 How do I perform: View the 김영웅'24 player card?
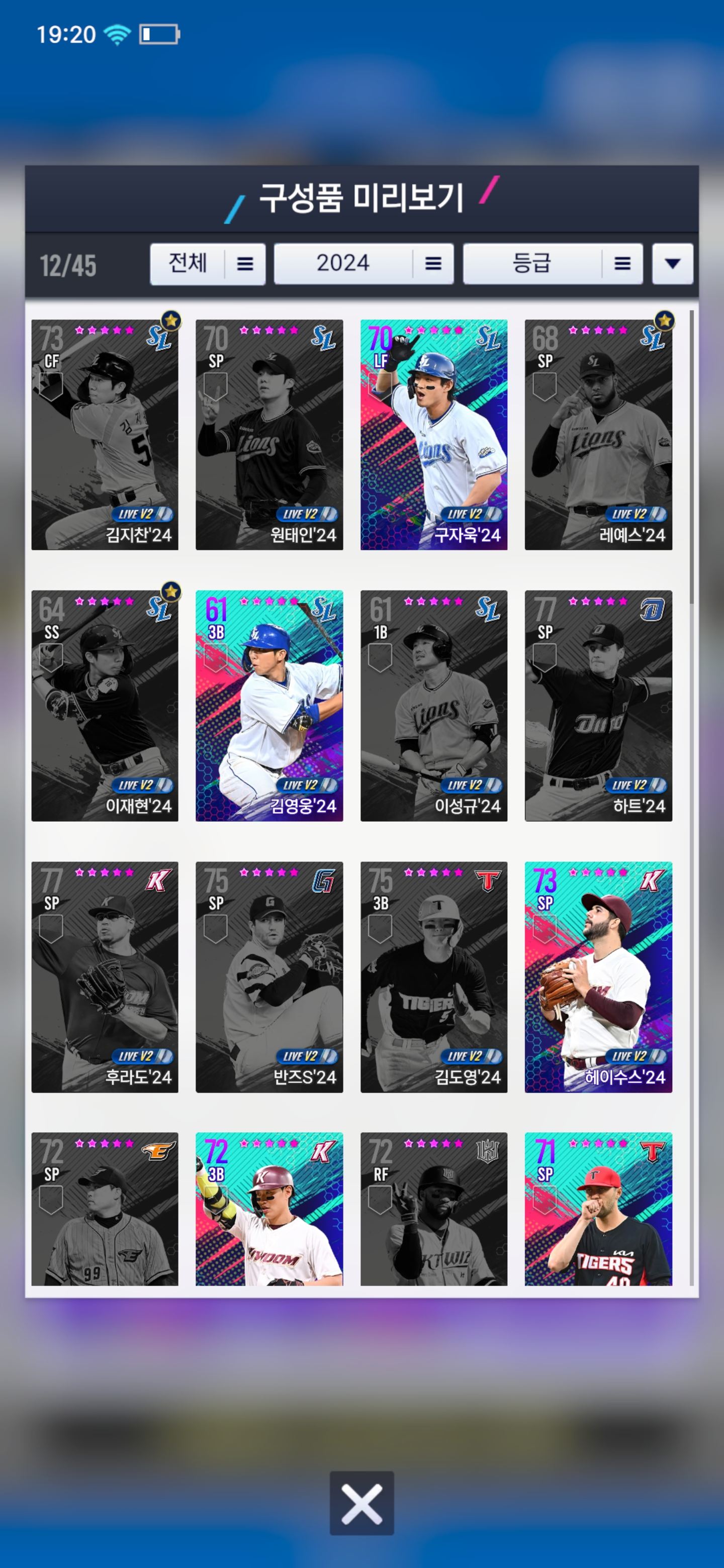pyautogui.click(x=269, y=706)
